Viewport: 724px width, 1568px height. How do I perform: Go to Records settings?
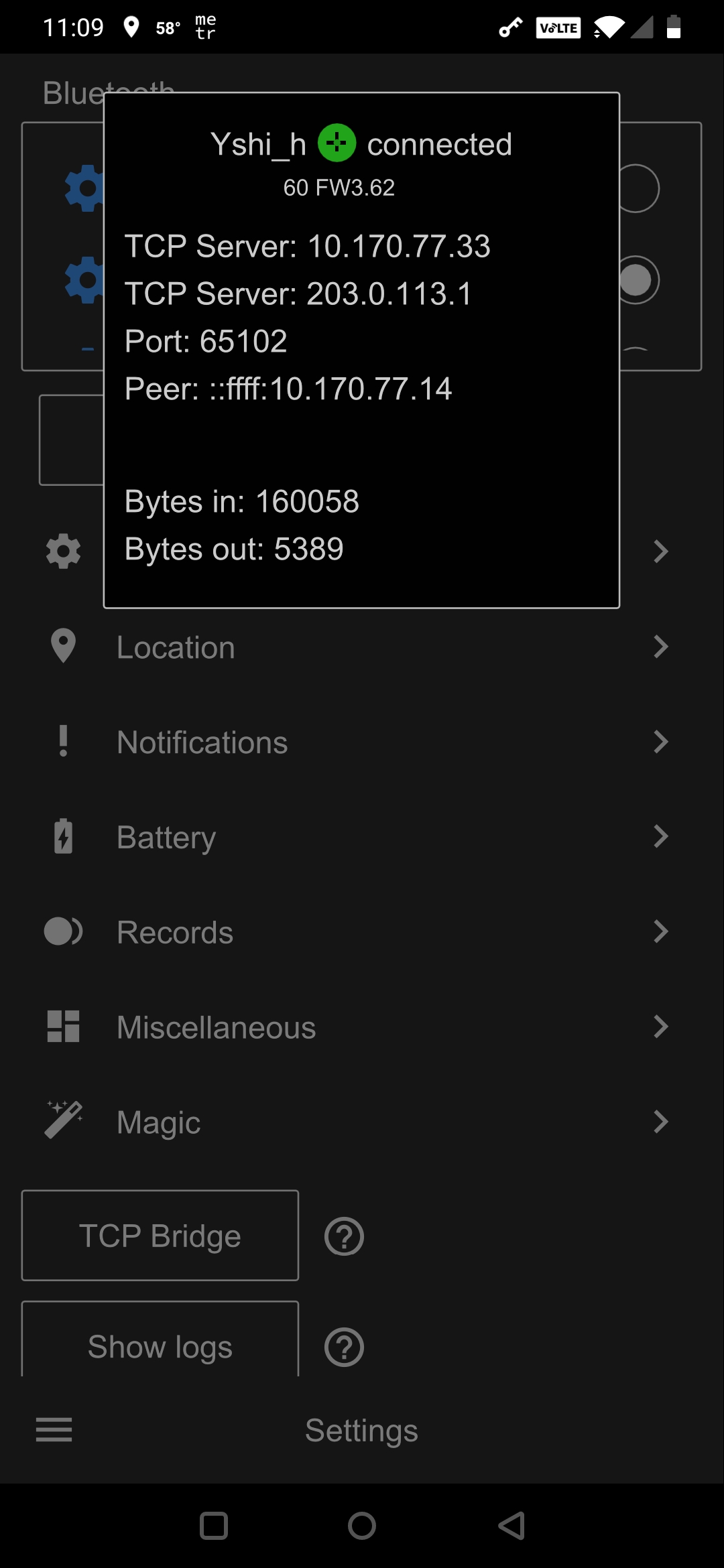362,932
